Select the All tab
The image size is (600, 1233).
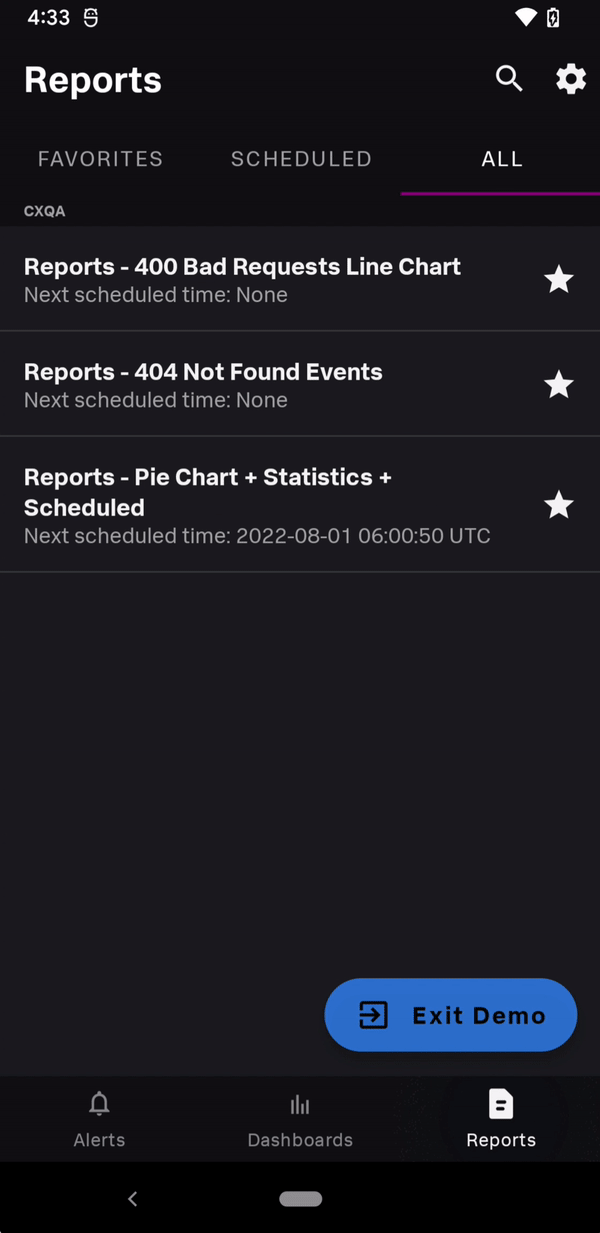[502, 159]
